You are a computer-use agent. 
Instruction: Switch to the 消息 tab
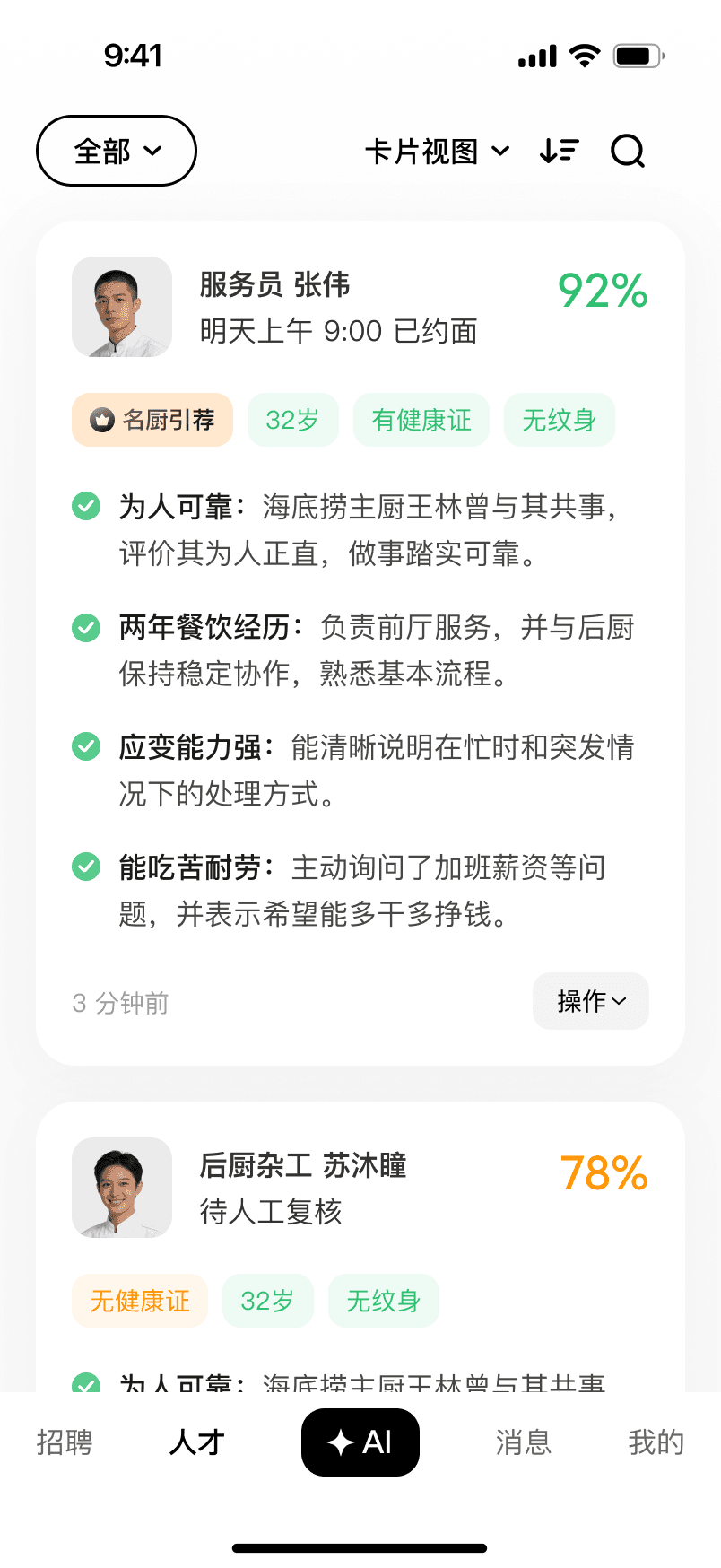point(524,1442)
